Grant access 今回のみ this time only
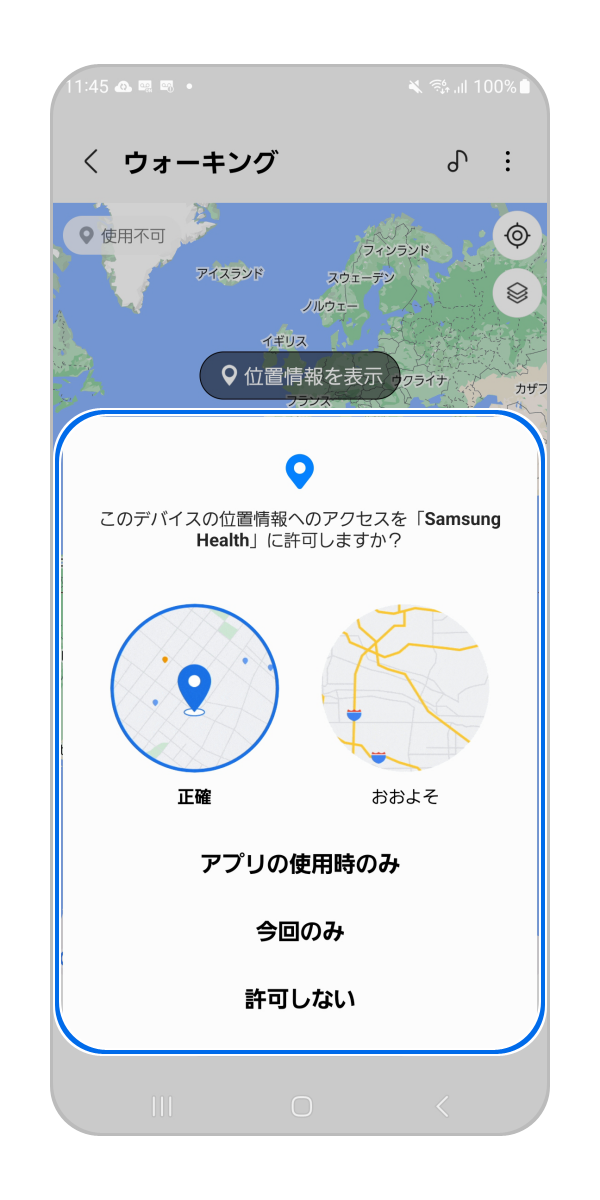 click(300, 931)
